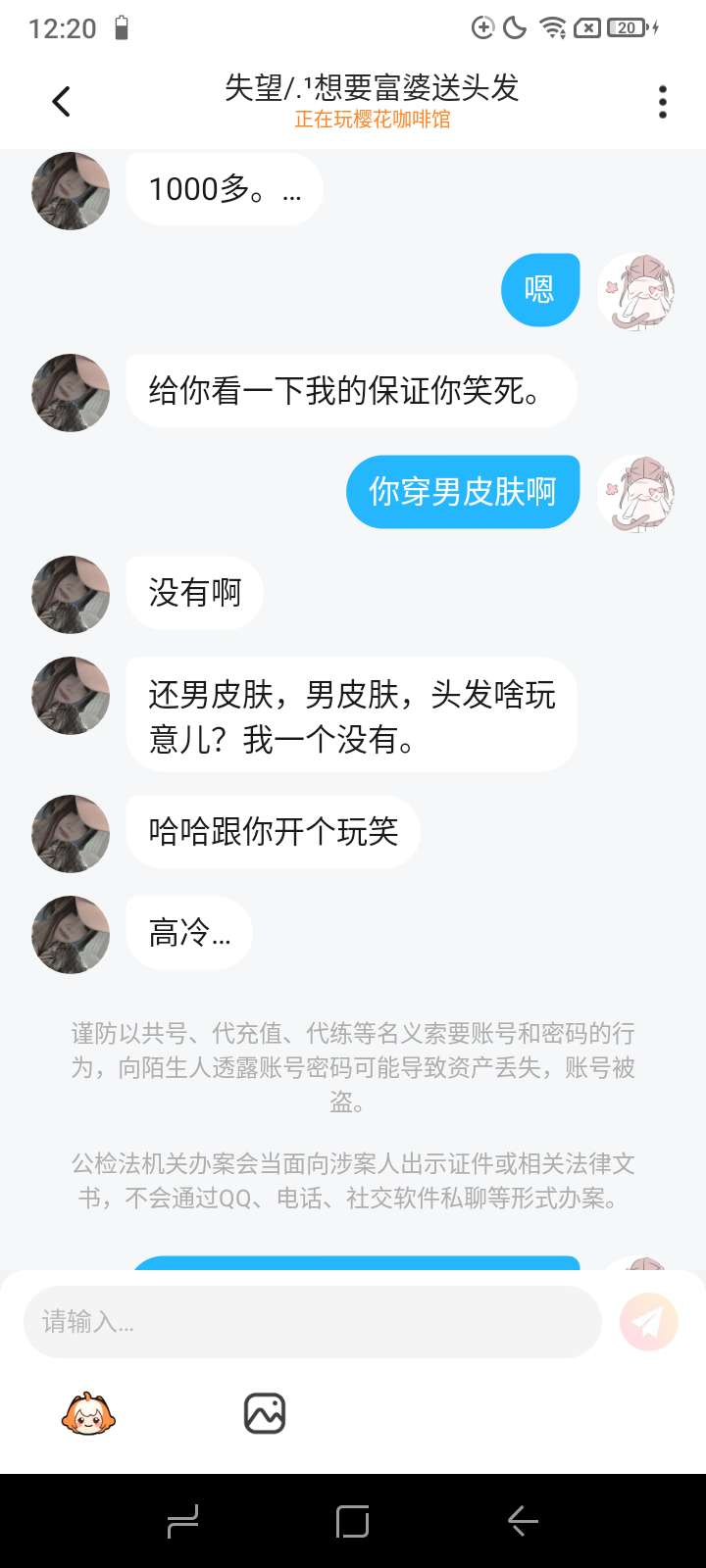
Task: Open the emoji sticker picker
Action: point(88,1413)
